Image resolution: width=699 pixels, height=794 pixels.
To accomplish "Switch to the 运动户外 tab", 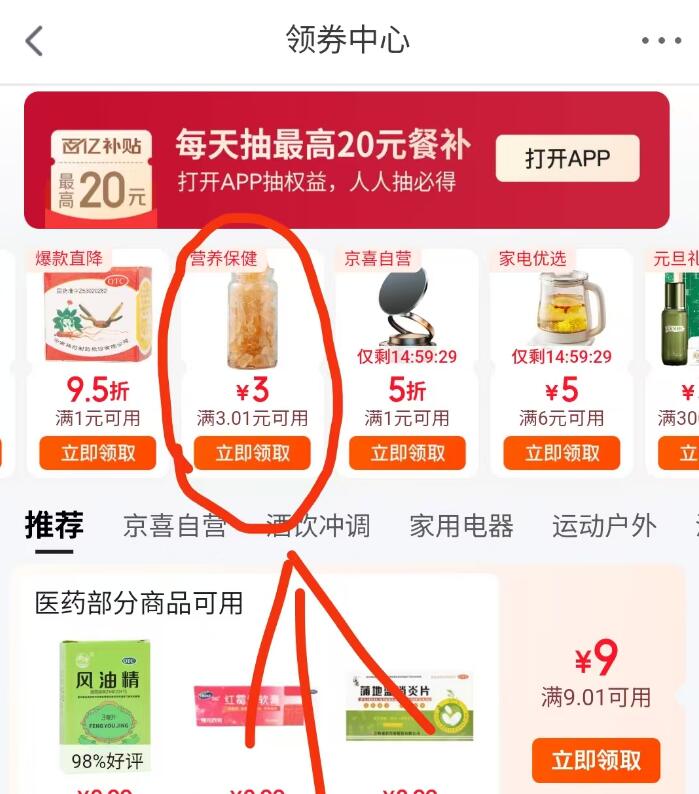I will point(604,526).
